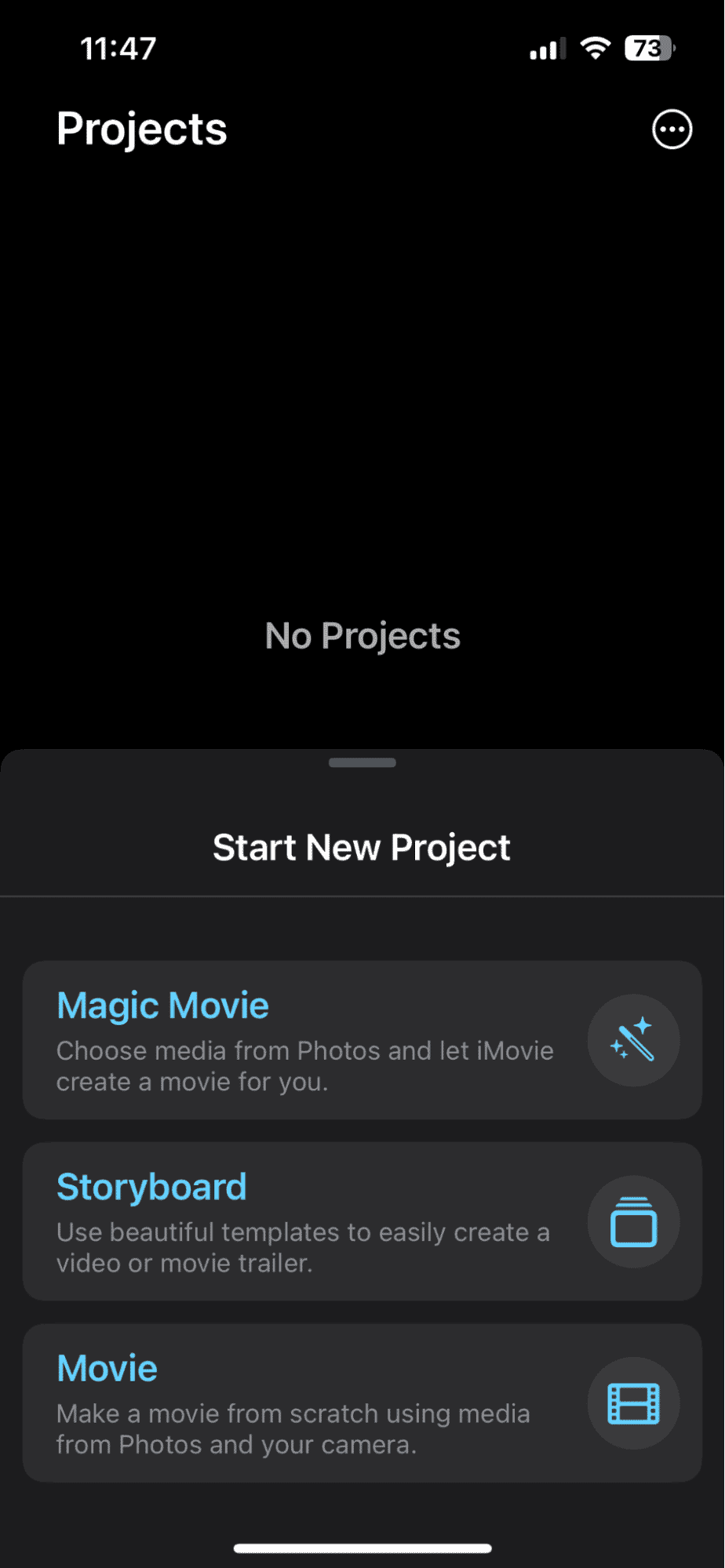This screenshot has height=1568, width=725.
Task: Tap the home indicator bar
Action: point(362,1548)
